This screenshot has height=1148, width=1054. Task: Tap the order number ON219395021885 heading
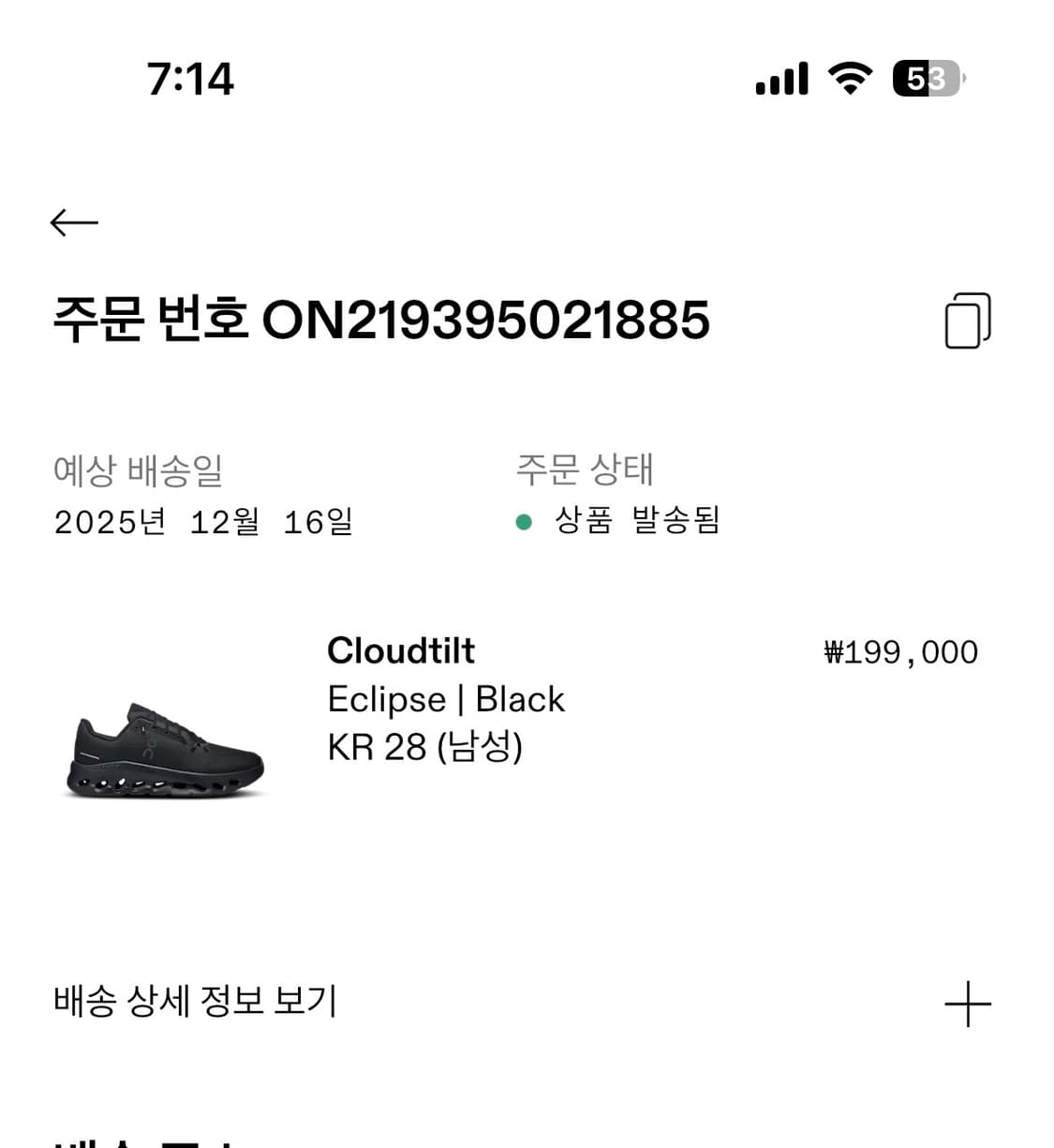click(x=381, y=320)
